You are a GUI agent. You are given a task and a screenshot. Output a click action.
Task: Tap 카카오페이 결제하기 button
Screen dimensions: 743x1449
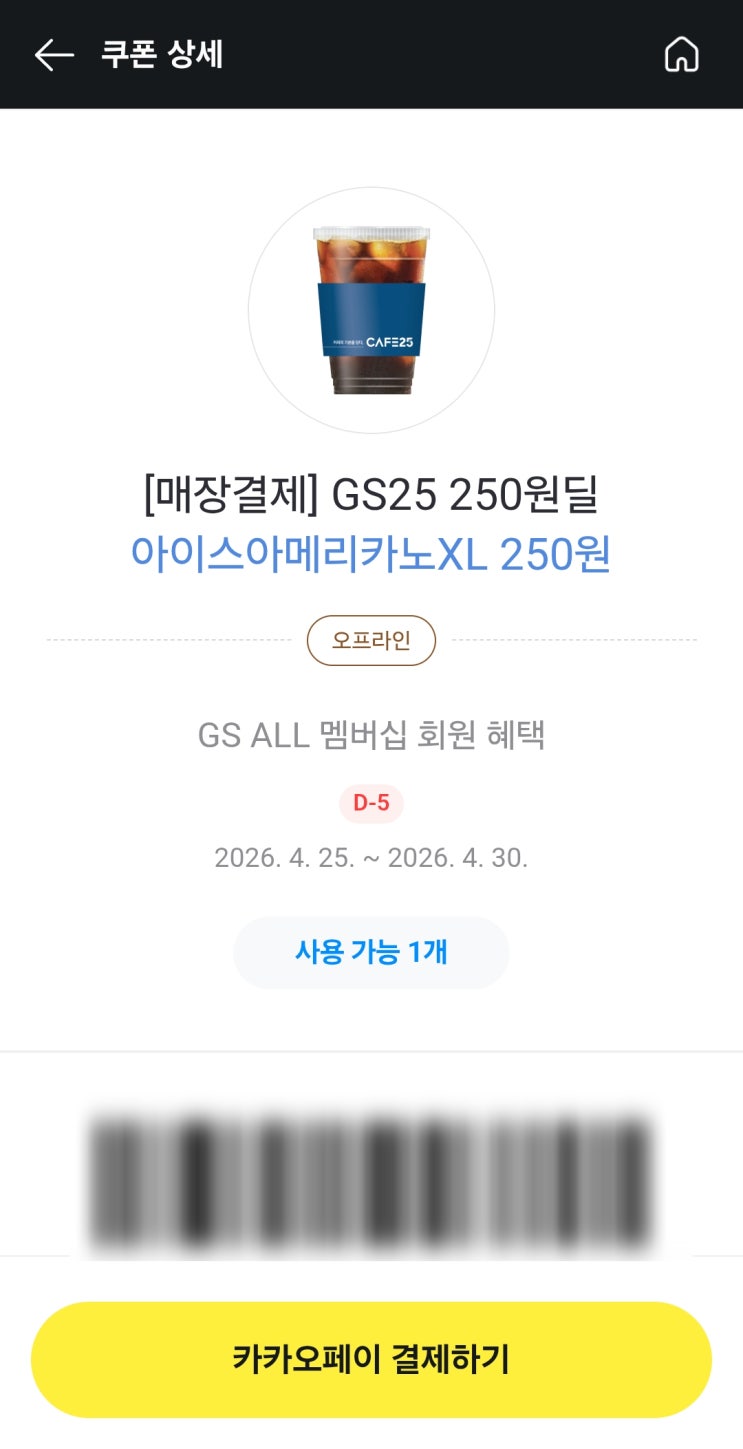point(371,1359)
